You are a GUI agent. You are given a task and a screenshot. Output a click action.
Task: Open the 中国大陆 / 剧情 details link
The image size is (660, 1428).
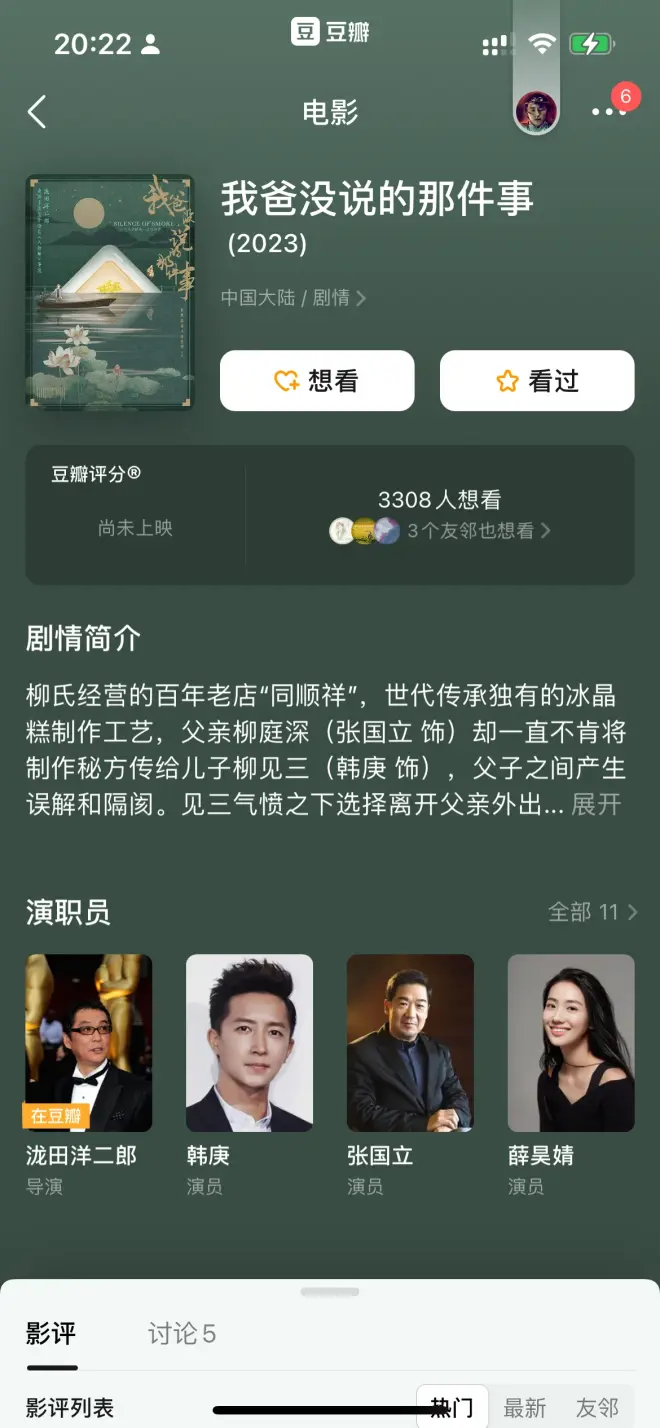293,298
